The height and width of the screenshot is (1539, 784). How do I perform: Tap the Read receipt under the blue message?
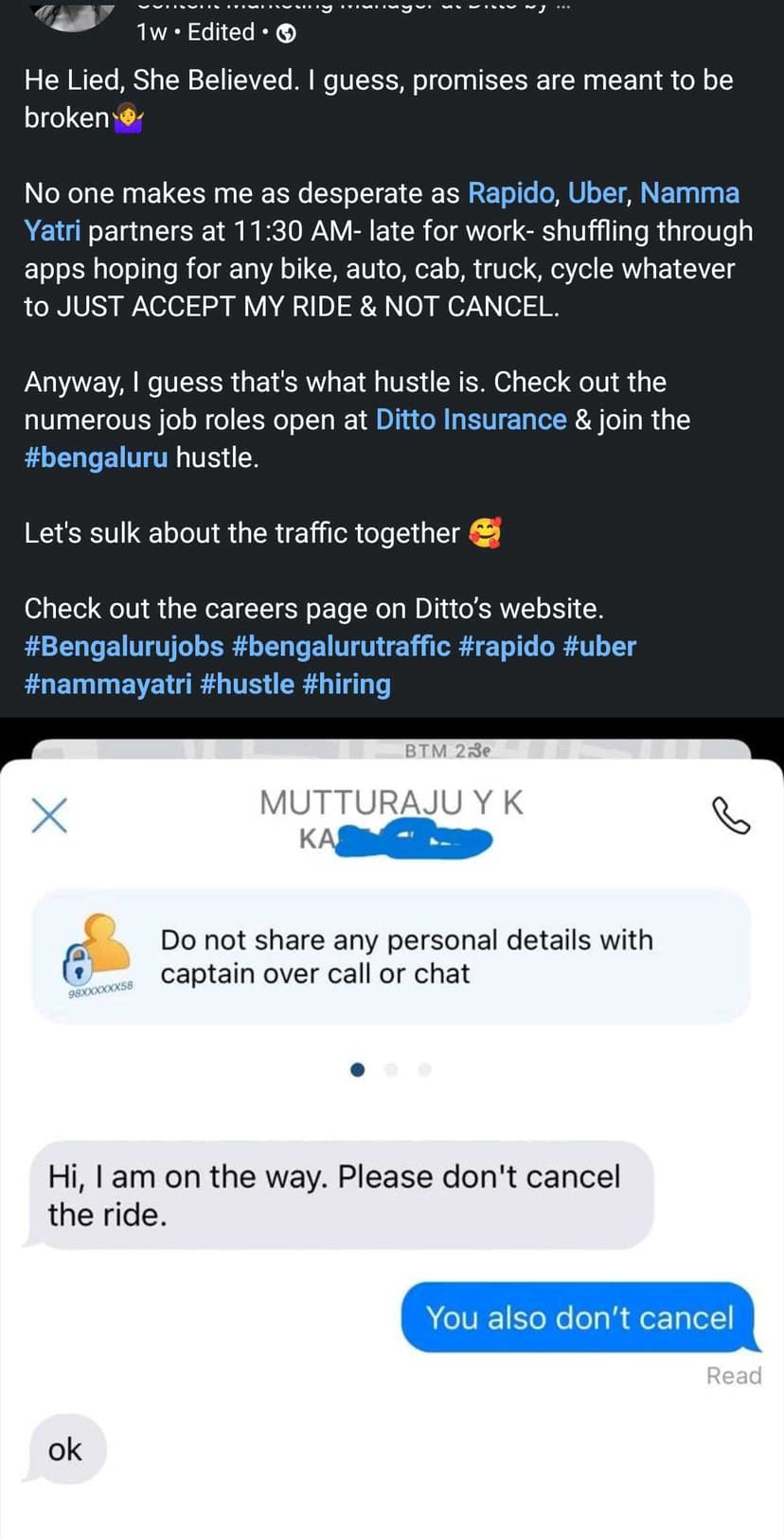coord(735,1376)
